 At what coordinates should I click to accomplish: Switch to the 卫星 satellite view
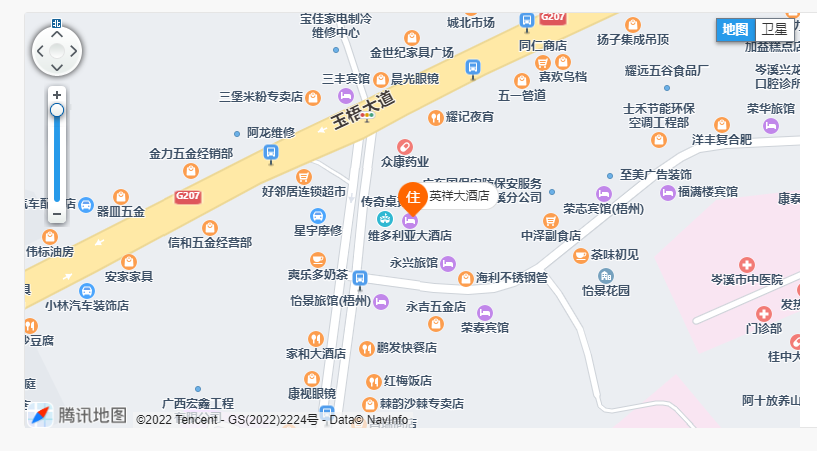pyautogui.click(x=774, y=30)
